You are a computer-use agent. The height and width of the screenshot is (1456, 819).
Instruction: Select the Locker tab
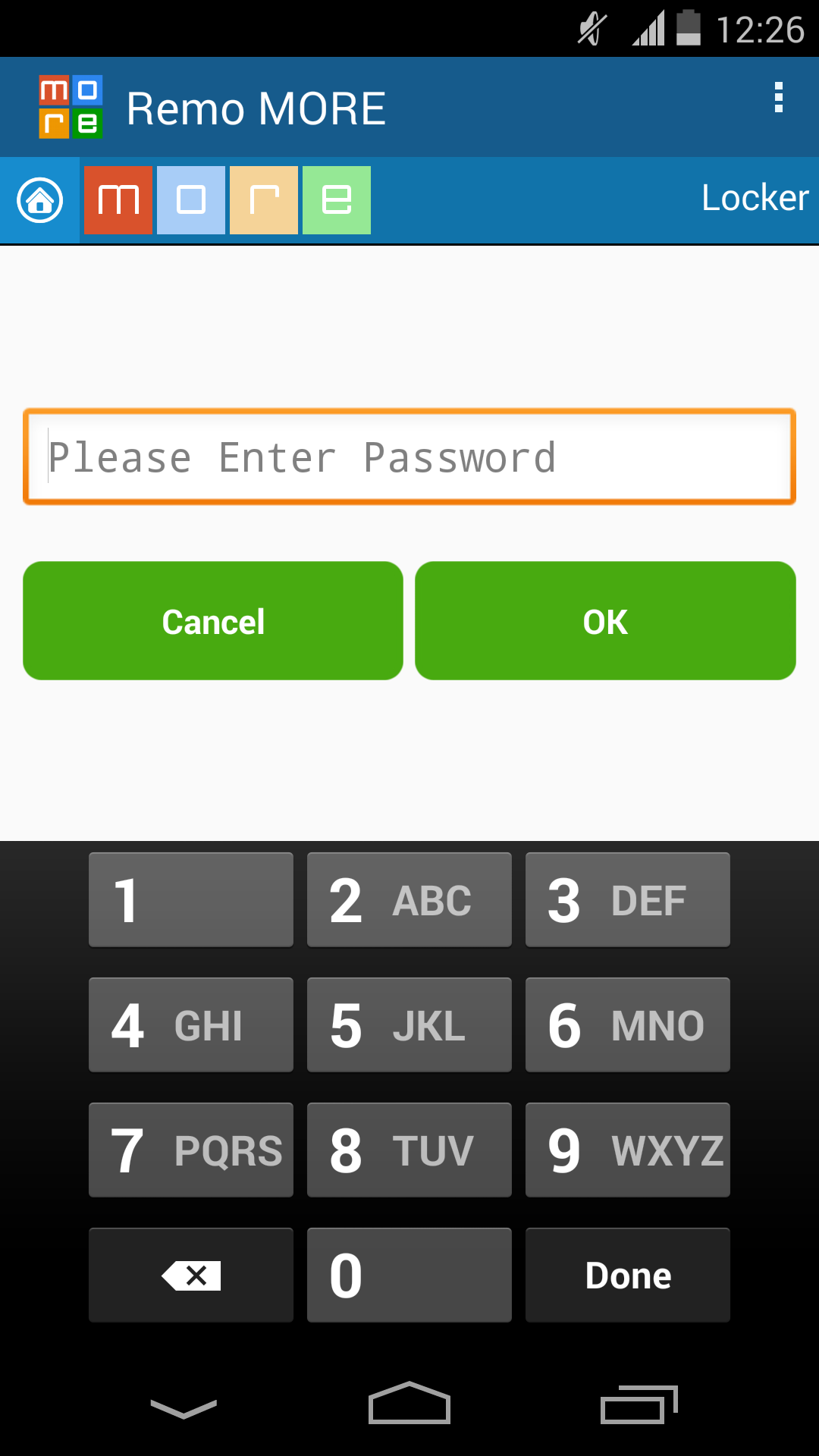[755, 198]
